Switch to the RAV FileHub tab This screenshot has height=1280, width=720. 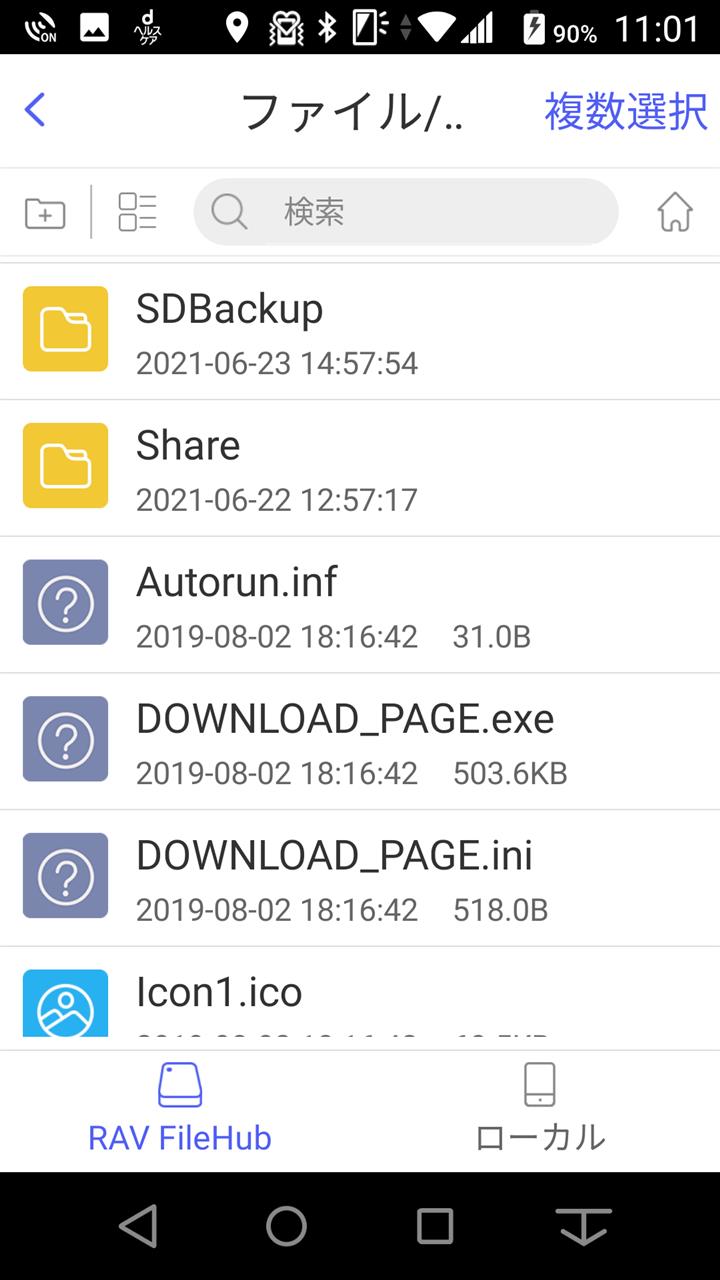click(180, 1110)
